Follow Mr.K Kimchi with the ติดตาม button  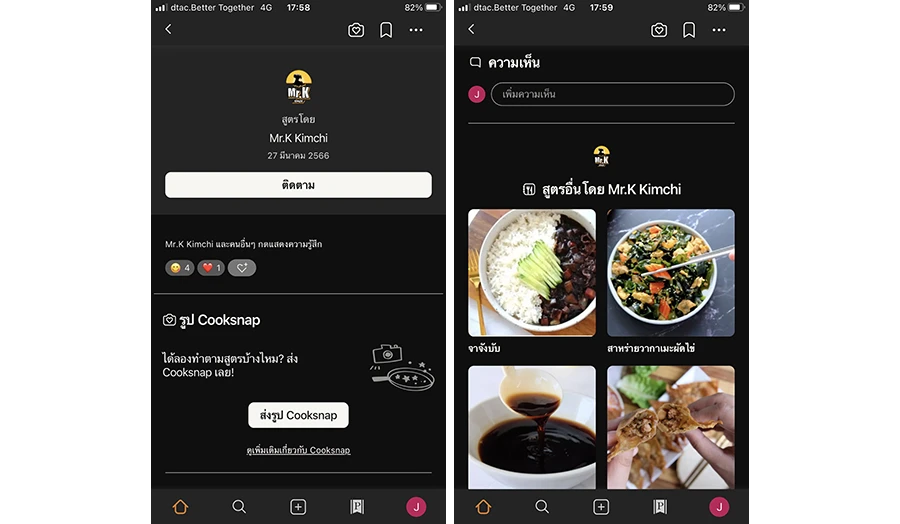298,185
